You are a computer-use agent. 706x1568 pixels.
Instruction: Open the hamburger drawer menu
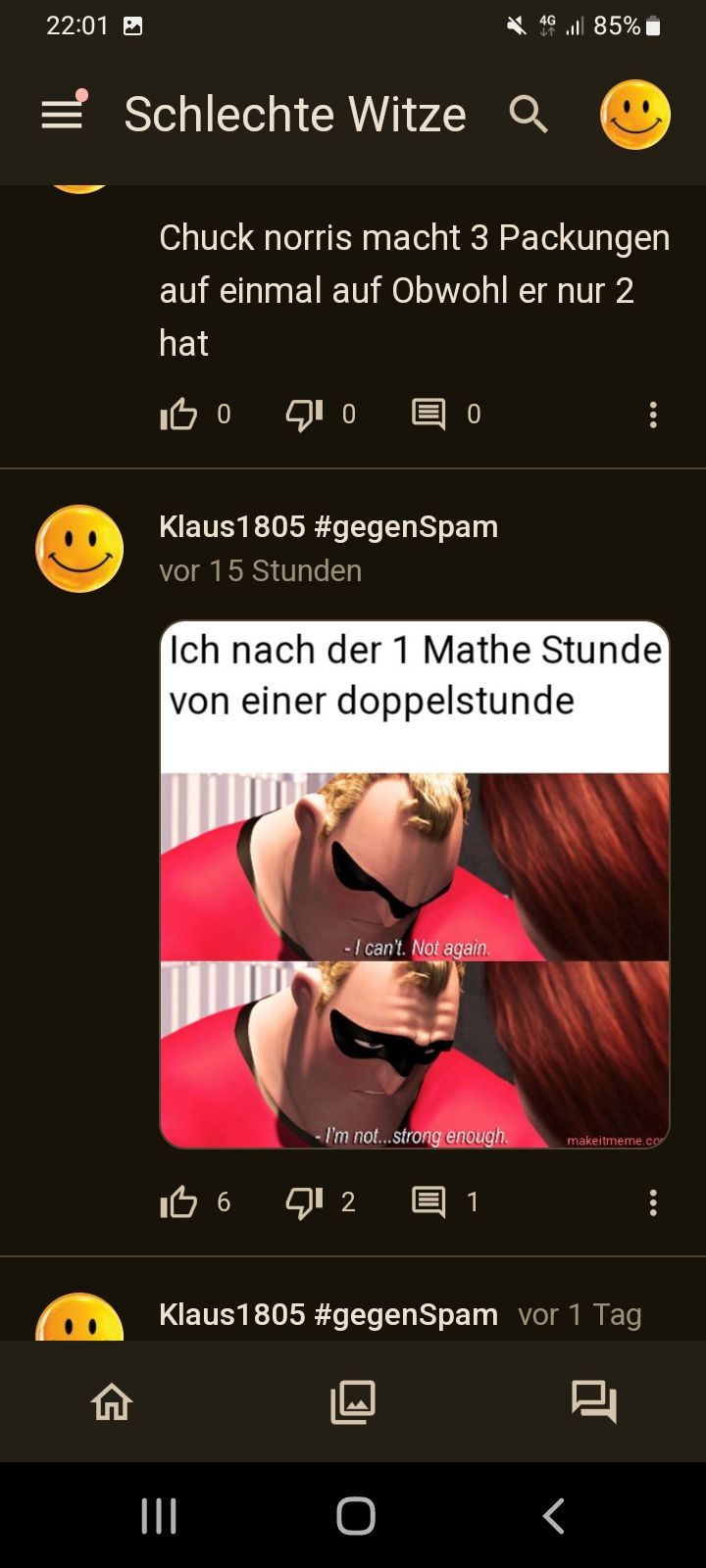tap(62, 115)
